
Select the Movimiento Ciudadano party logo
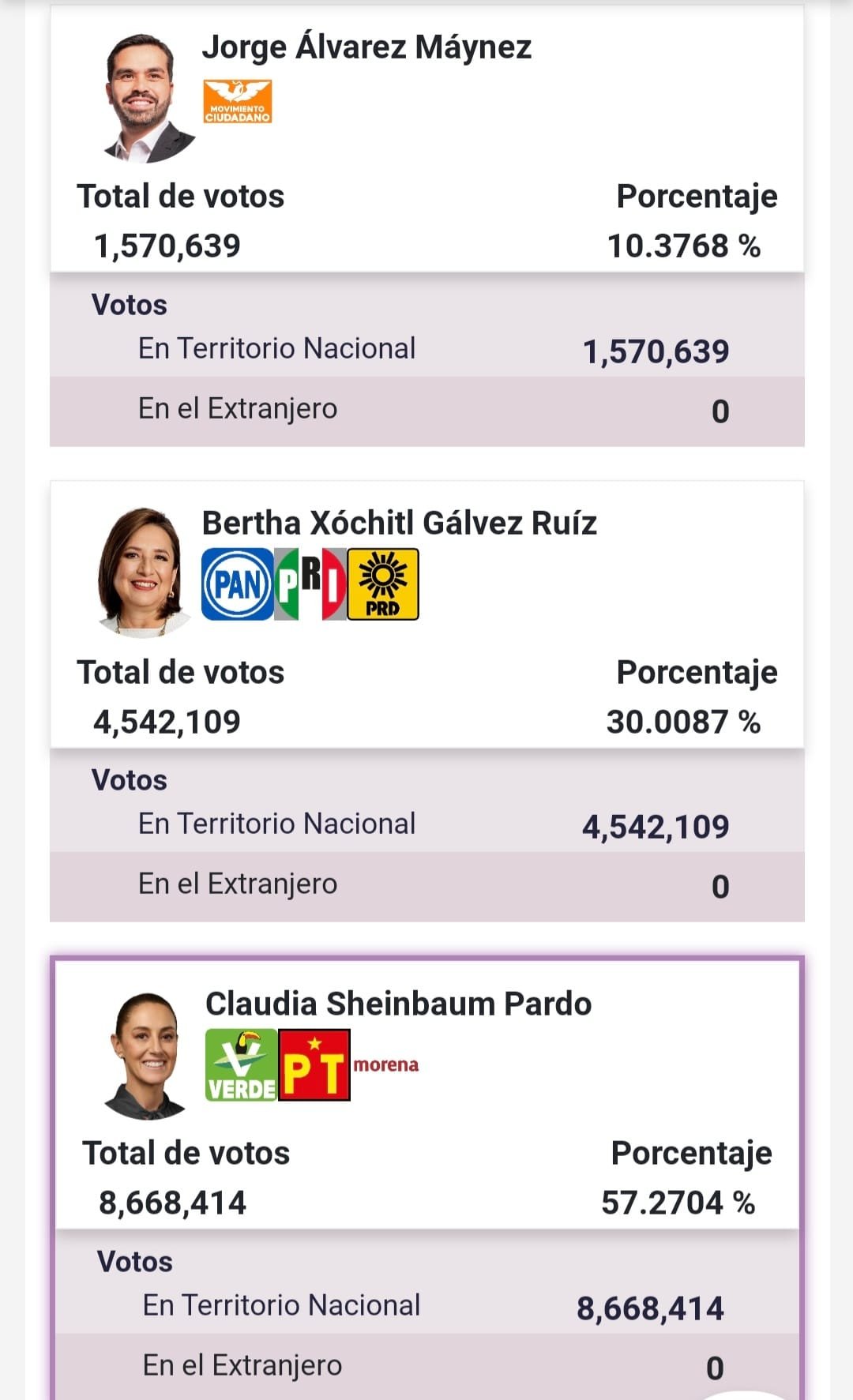[238, 101]
